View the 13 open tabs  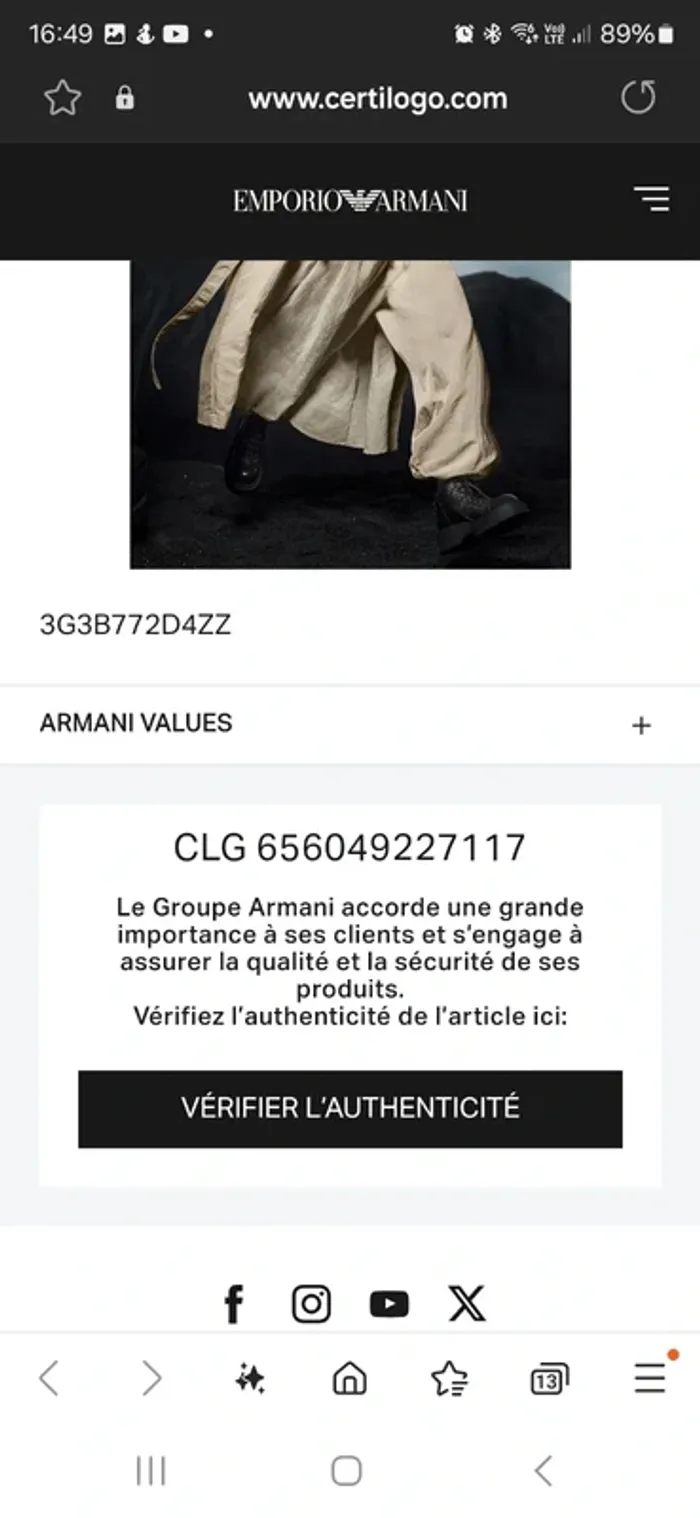(x=548, y=1380)
